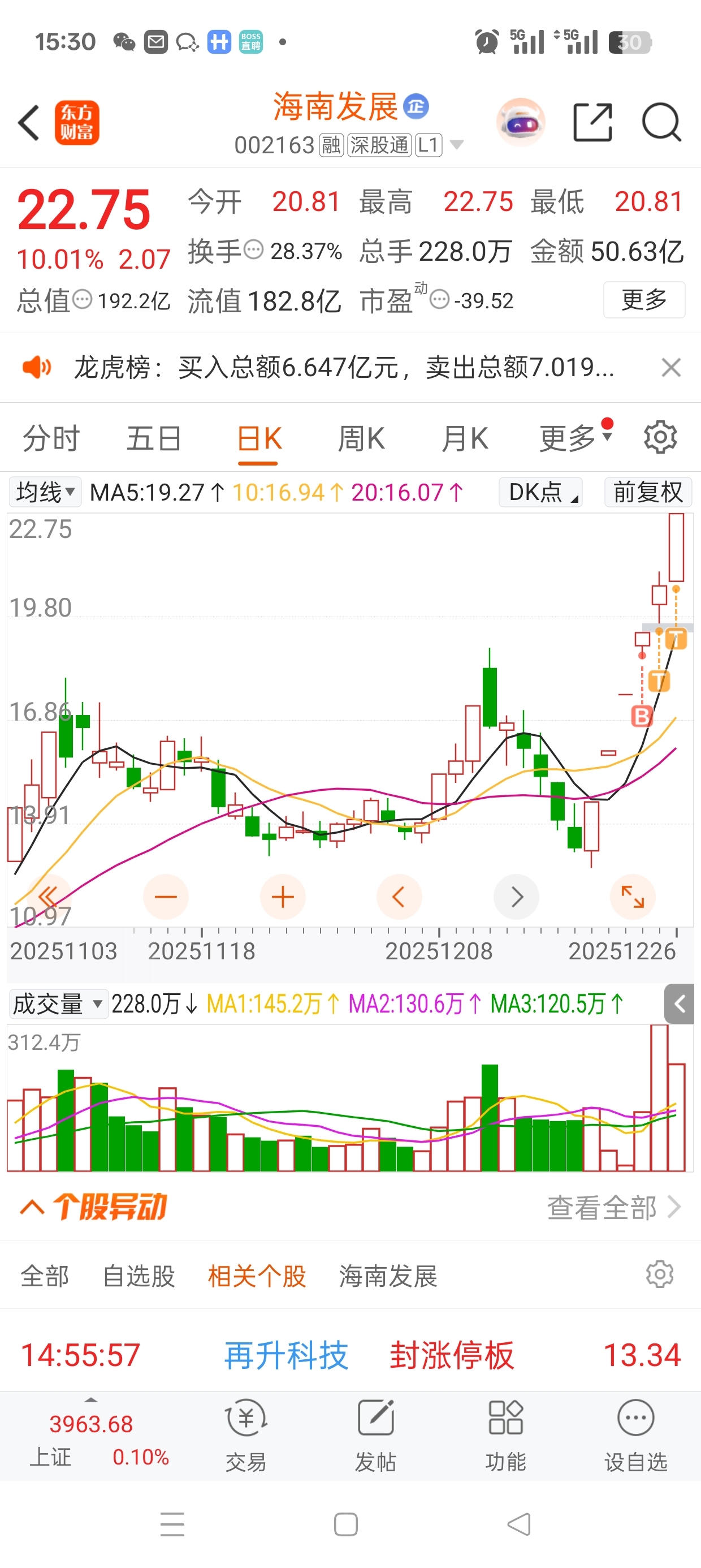701x1568 pixels.
Task: Zoom out the K-line chart
Action: point(166,897)
